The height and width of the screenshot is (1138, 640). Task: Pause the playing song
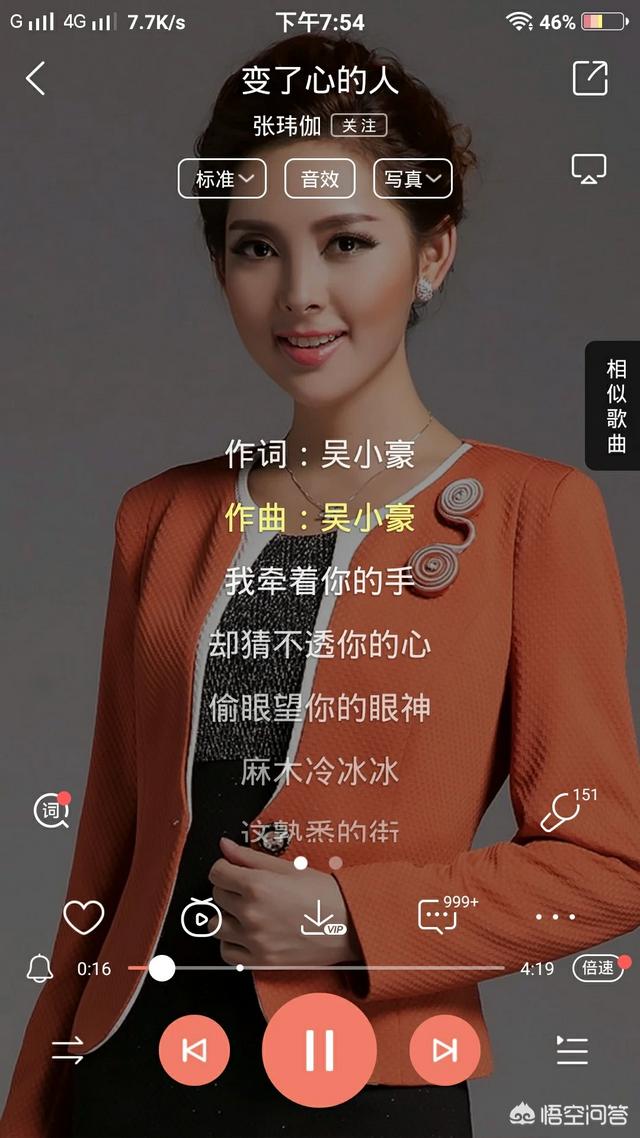[x=319, y=1049]
